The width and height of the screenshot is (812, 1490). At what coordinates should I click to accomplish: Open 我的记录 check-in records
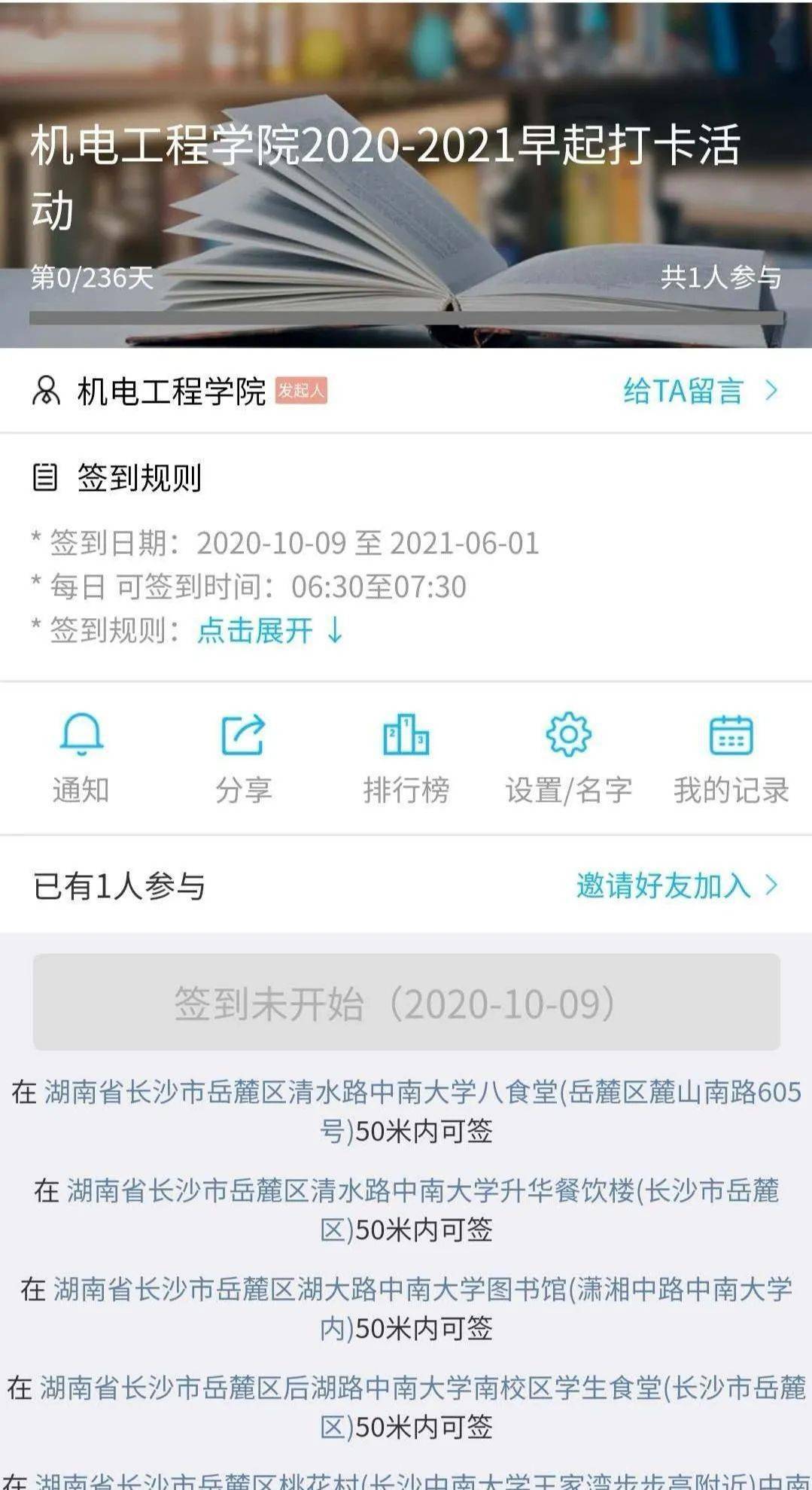pyautogui.click(x=731, y=758)
